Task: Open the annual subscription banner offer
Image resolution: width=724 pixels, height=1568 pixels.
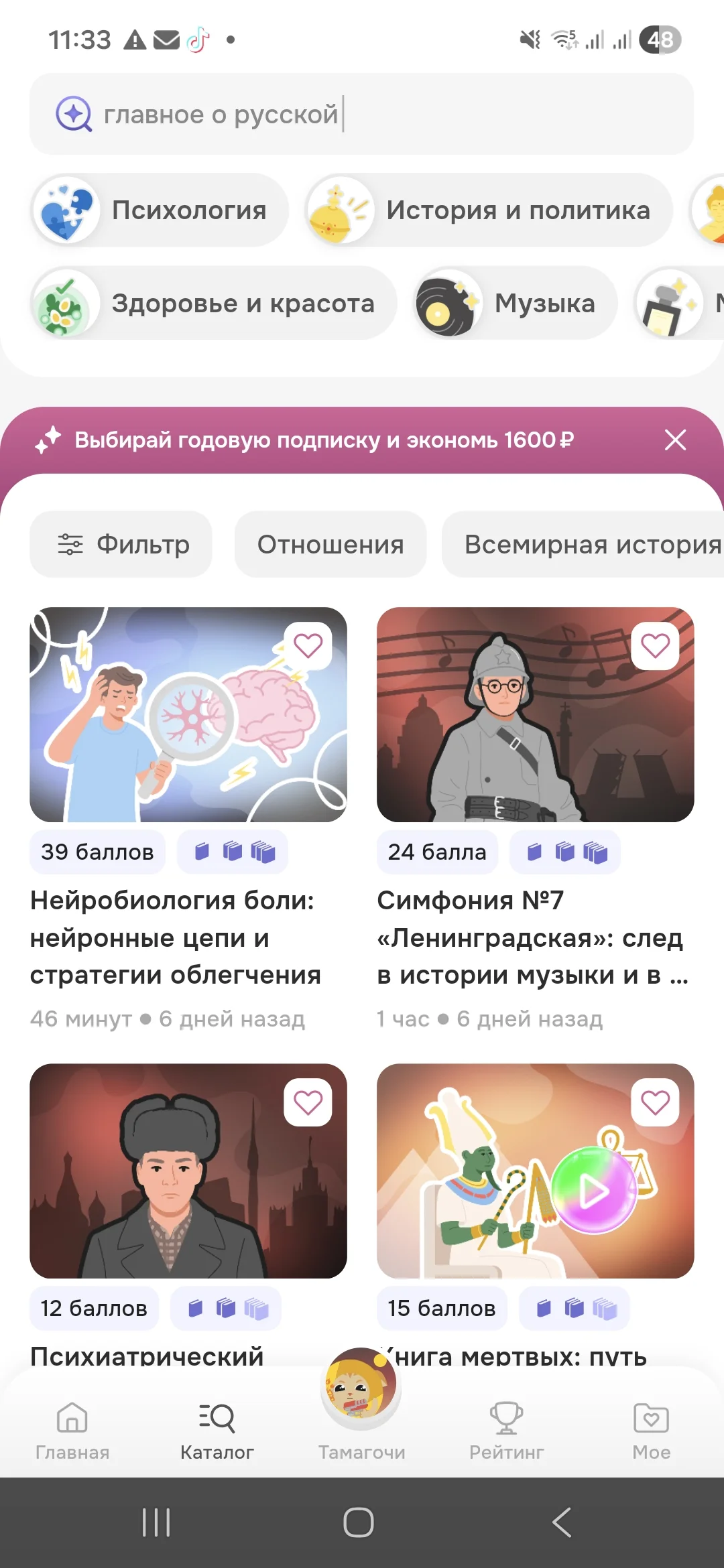Action: click(322, 440)
